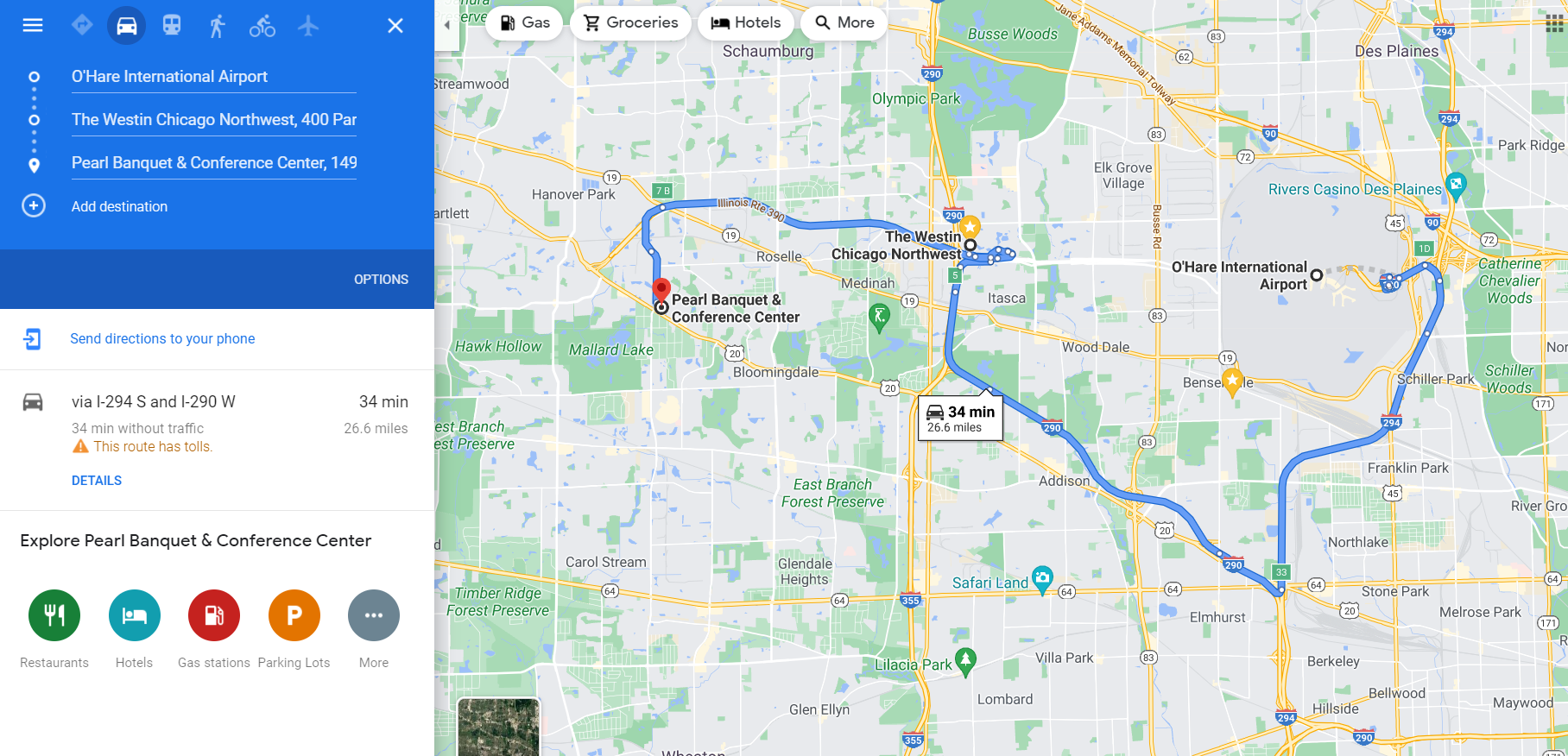
Task: Explore nearby Gas stations
Action: pos(214,615)
